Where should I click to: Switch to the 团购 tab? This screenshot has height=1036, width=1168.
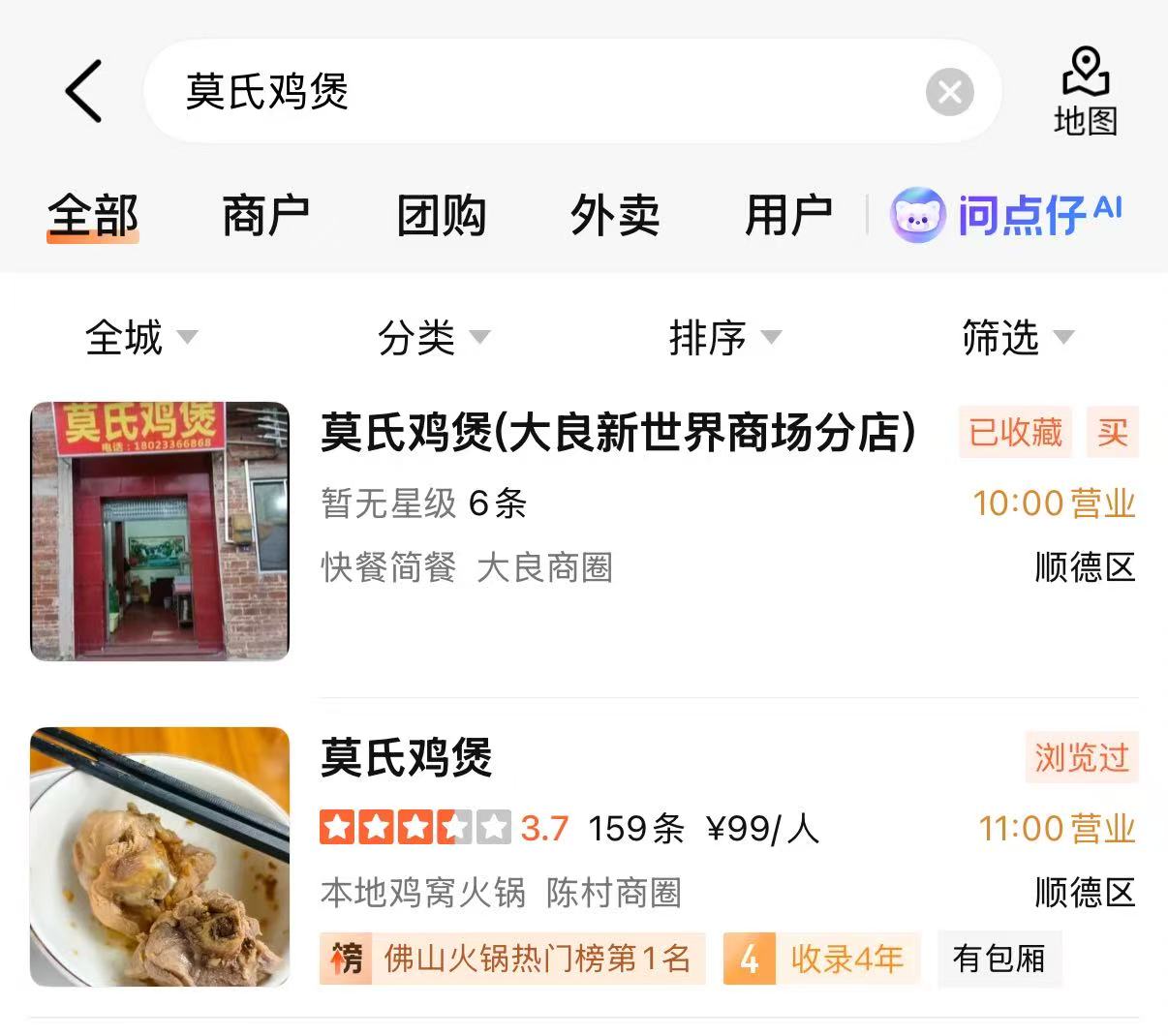pos(441,215)
